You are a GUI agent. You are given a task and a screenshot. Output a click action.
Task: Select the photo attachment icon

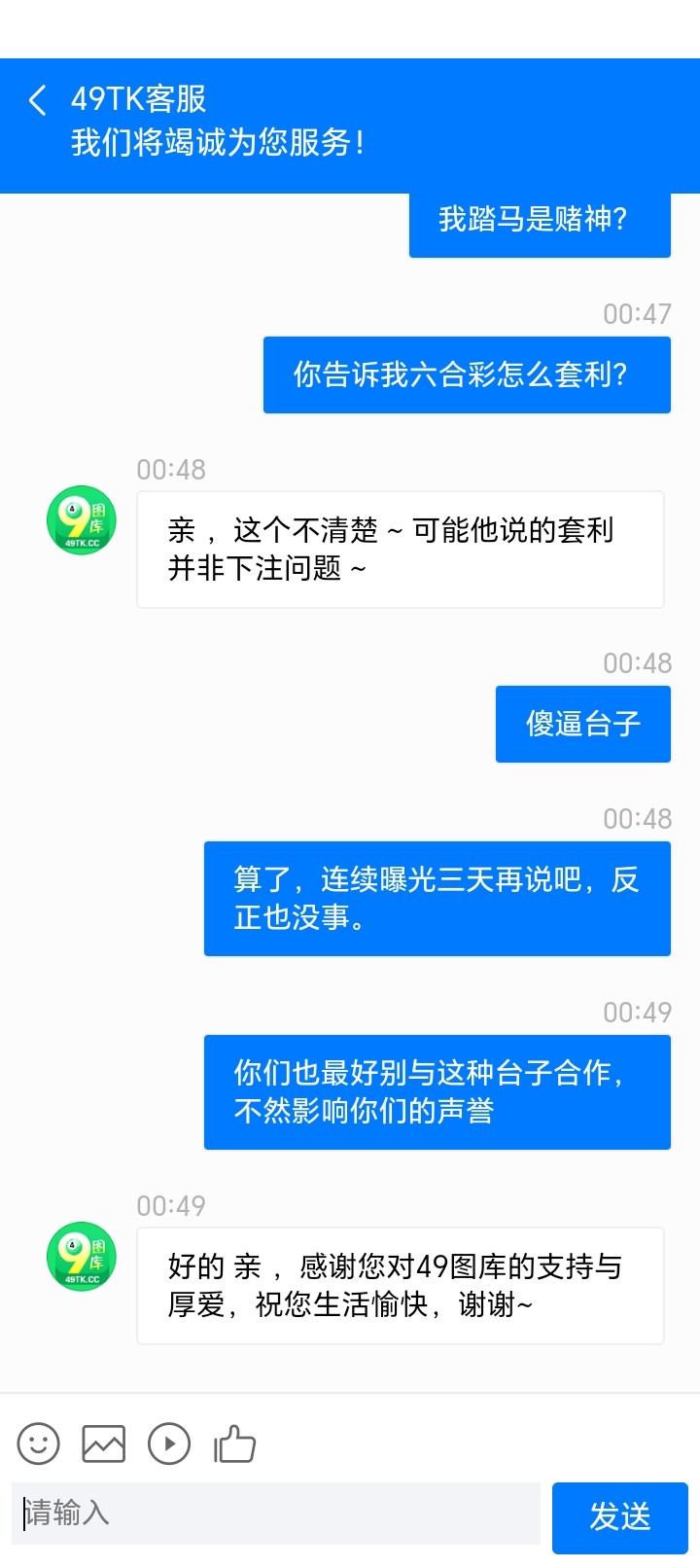pos(102,1444)
